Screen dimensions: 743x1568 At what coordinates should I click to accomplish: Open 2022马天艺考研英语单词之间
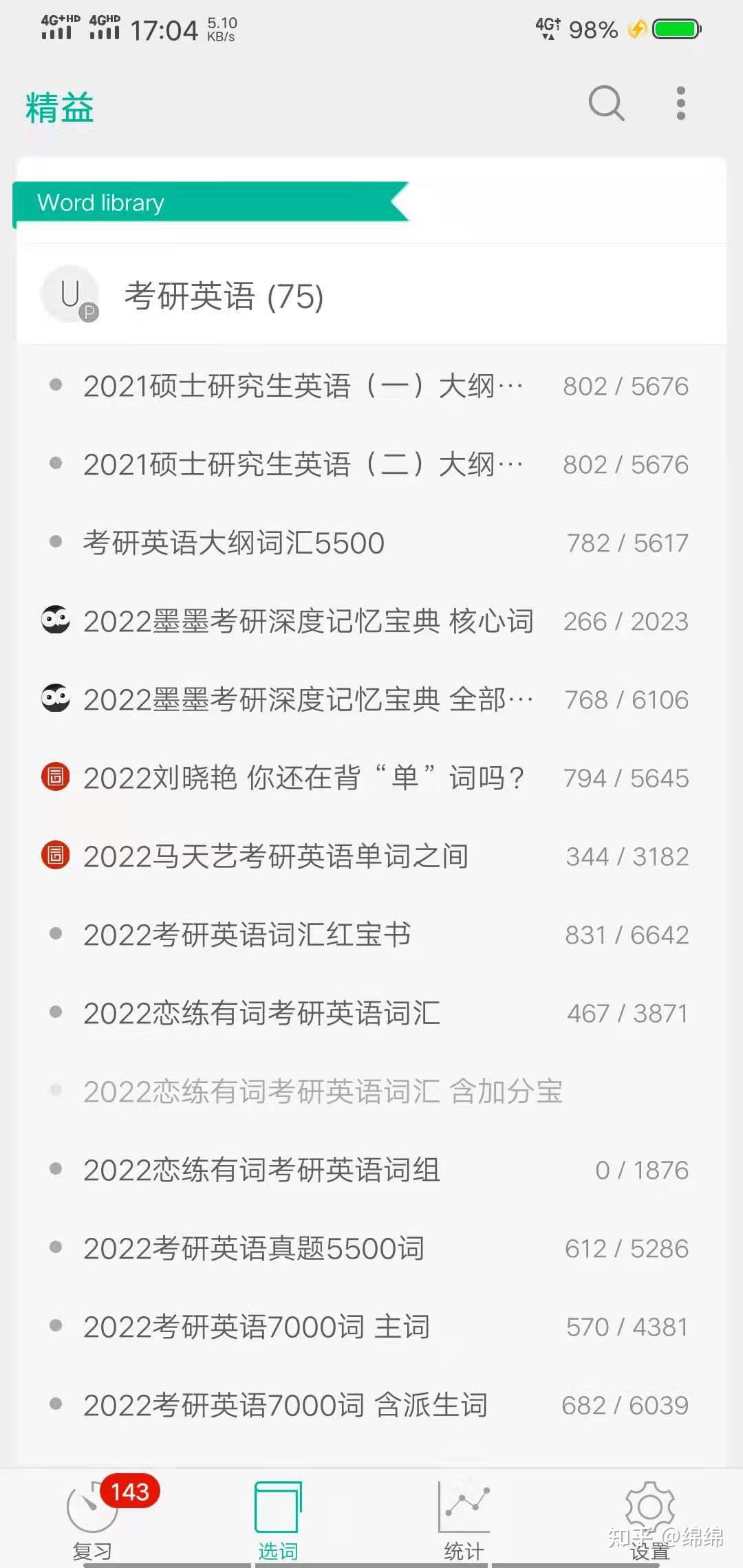(276, 857)
